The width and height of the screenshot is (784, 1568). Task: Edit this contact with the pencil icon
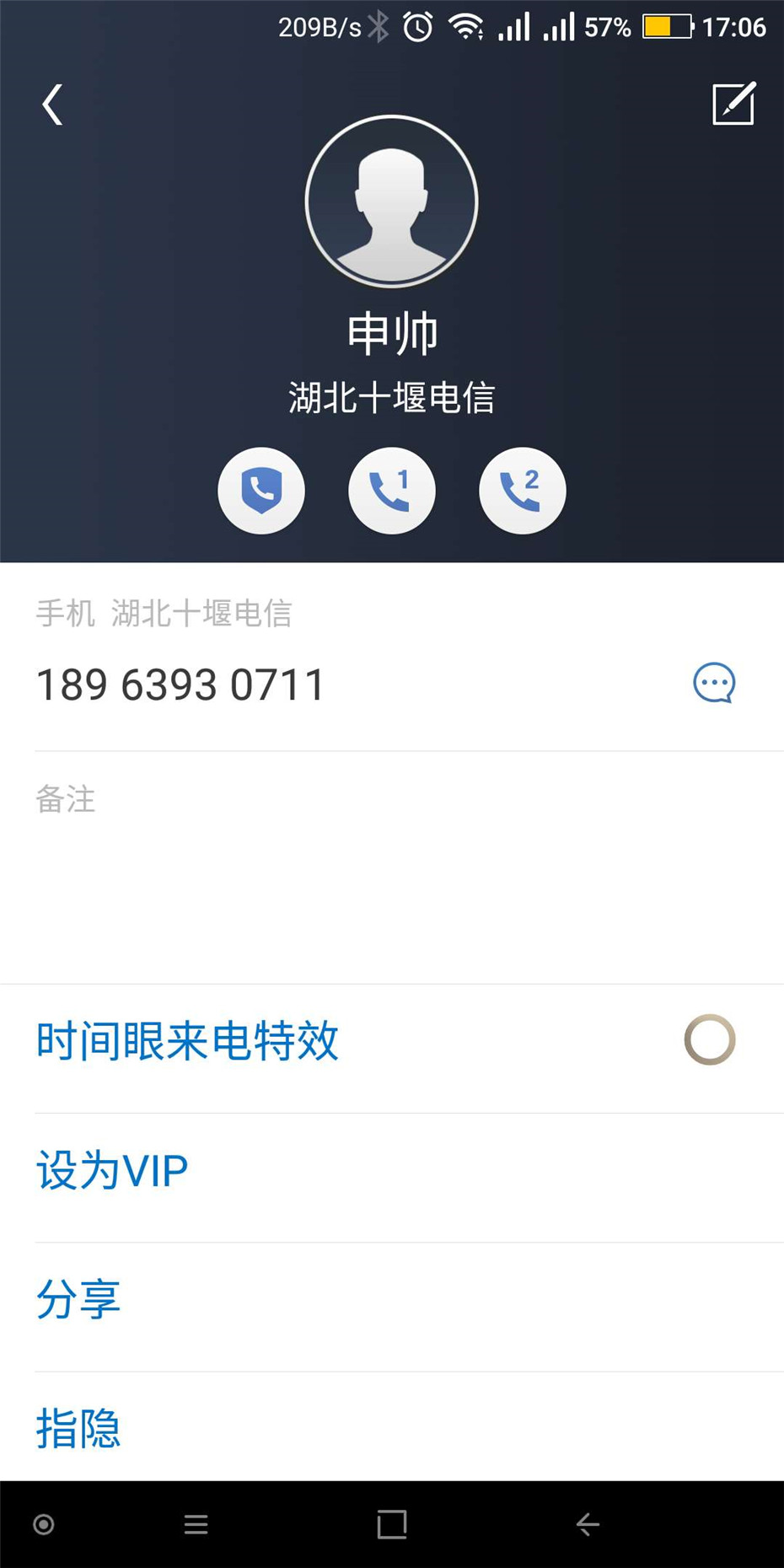733,105
